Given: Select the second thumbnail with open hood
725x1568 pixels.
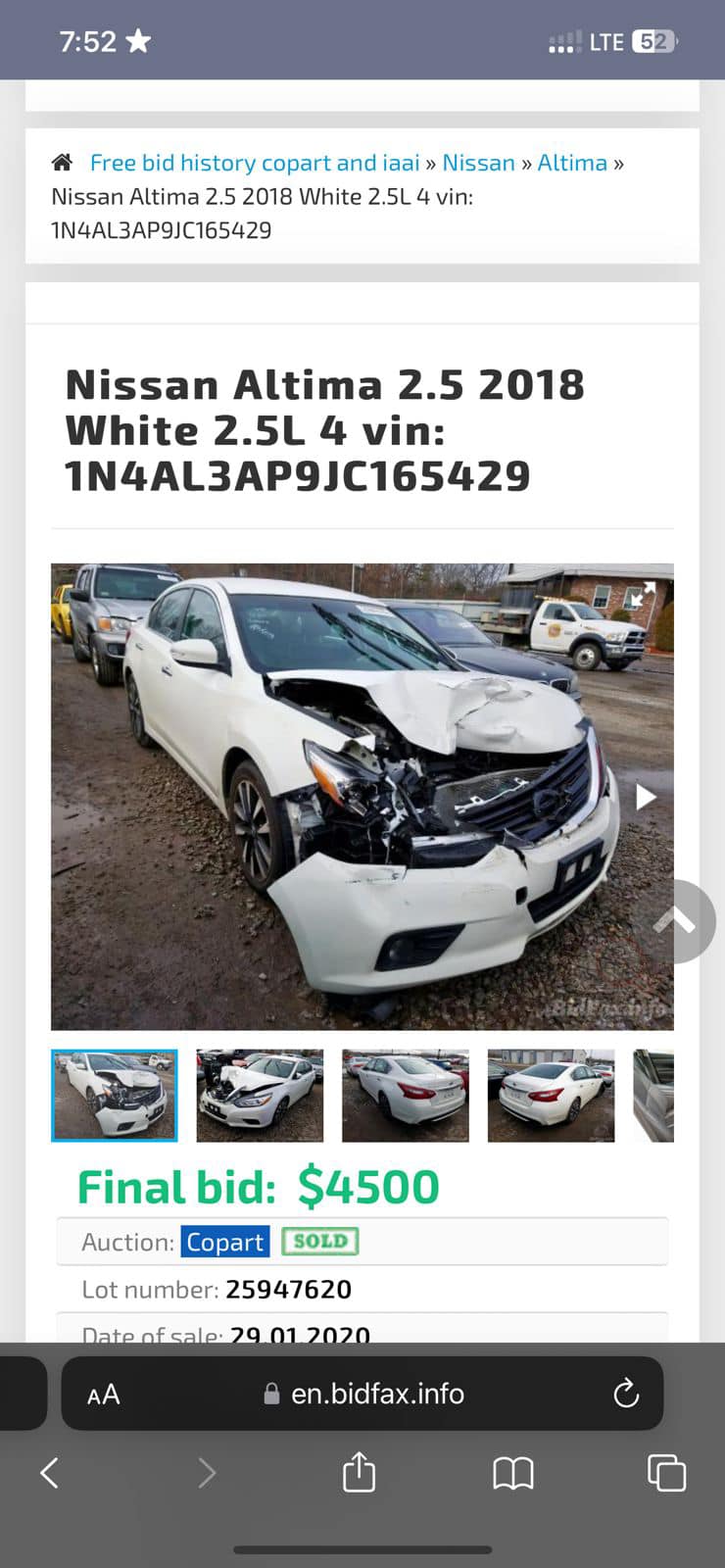Looking at the screenshot, I should click(260, 1096).
